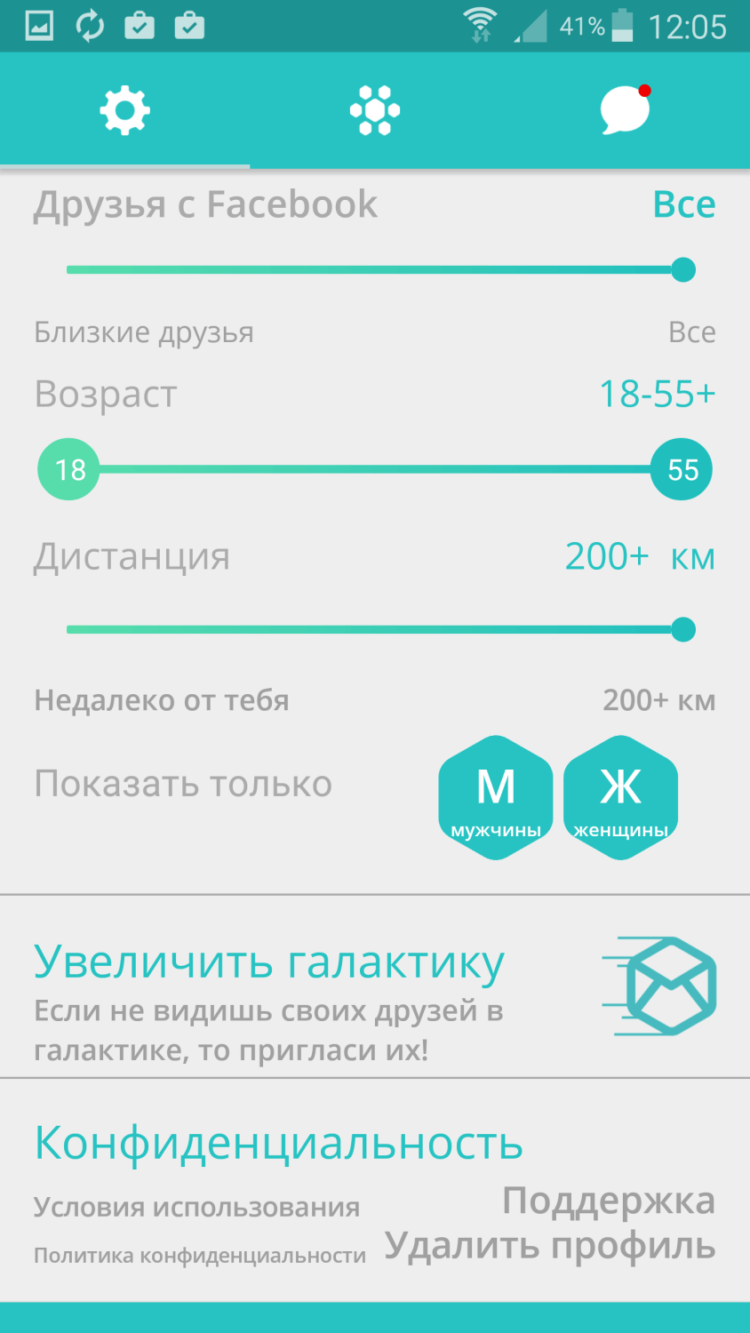Open the settings gear tab
Image resolution: width=750 pixels, height=1333 pixels.
click(x=124, y=110)
